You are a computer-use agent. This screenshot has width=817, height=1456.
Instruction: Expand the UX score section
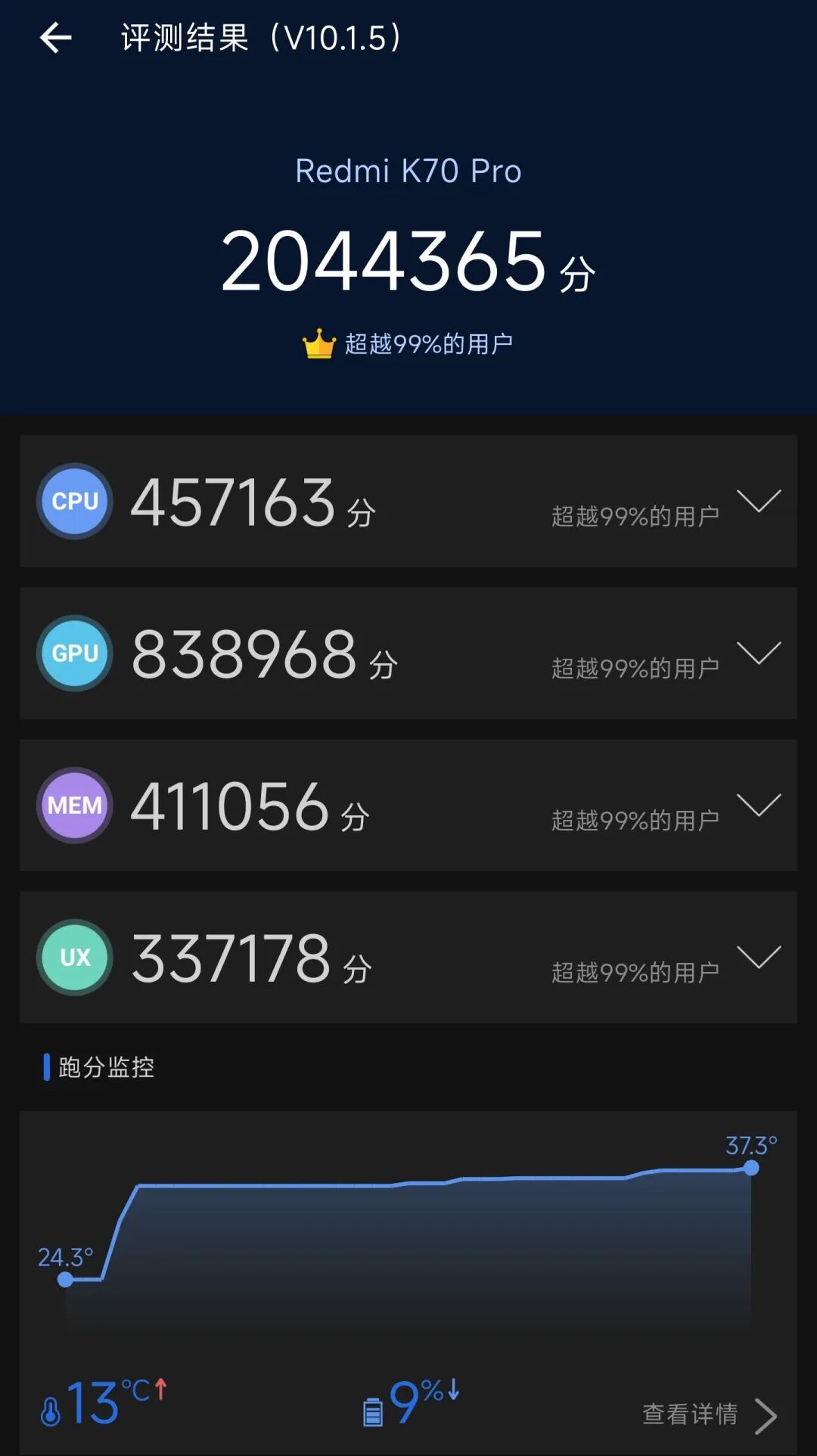coord(759,957)
